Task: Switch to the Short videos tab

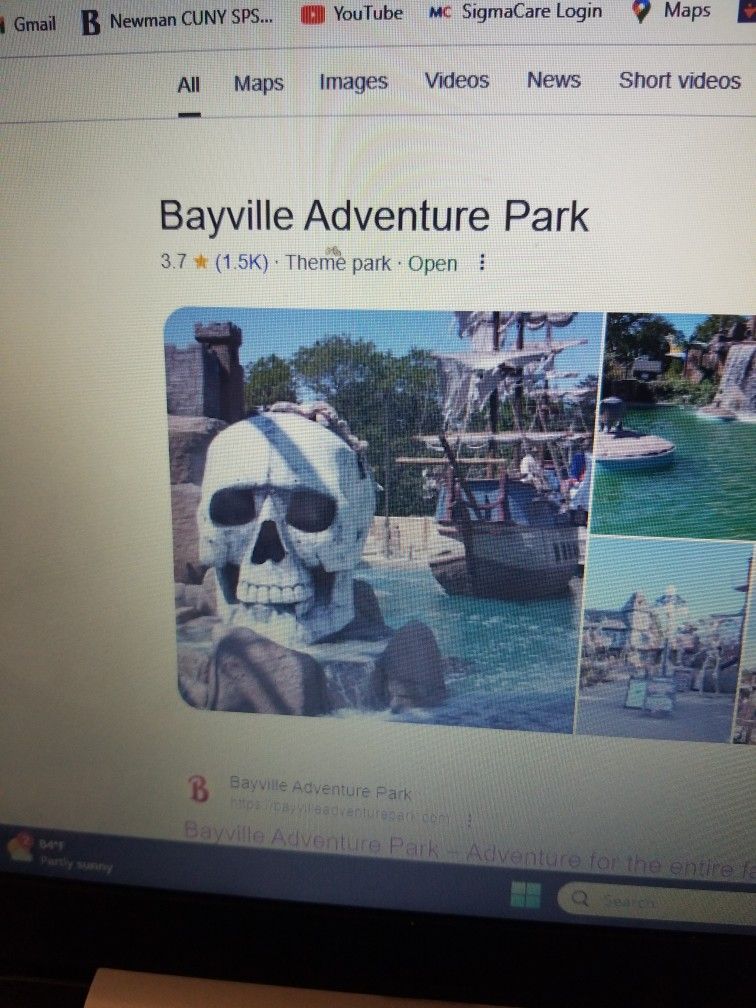Action: pos(680,80)
